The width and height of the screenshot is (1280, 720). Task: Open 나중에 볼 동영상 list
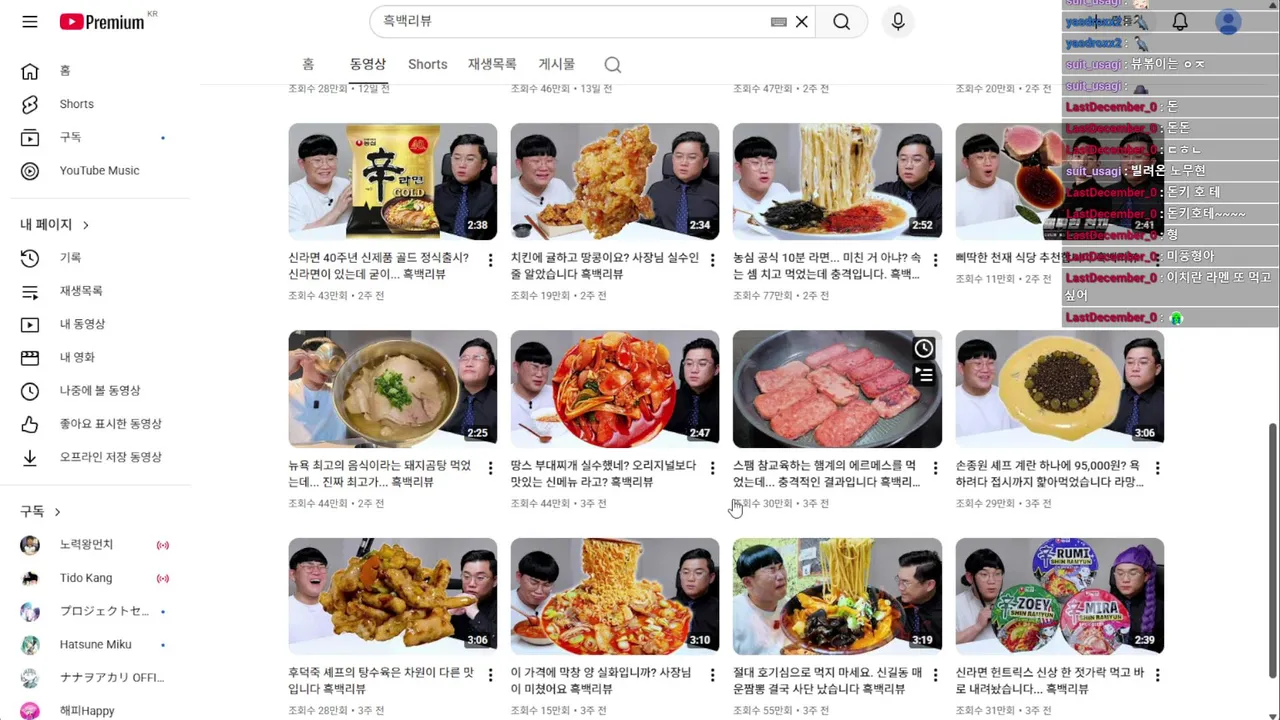pyautogui.click(x=99, y=391)
